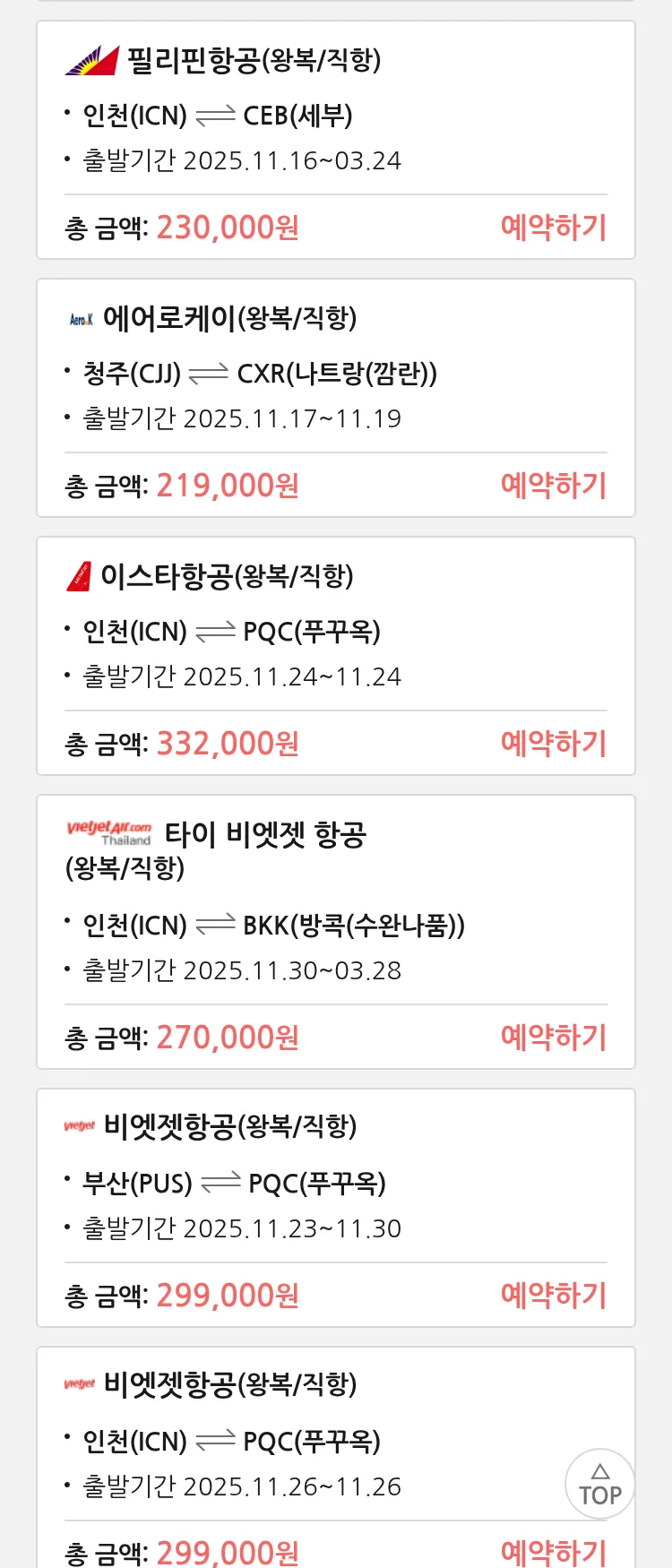Viewport: 672px width, 1568px height.
Task: Book the 230,000원 Philippine Airlines Cebu flight
Action: 553,228
